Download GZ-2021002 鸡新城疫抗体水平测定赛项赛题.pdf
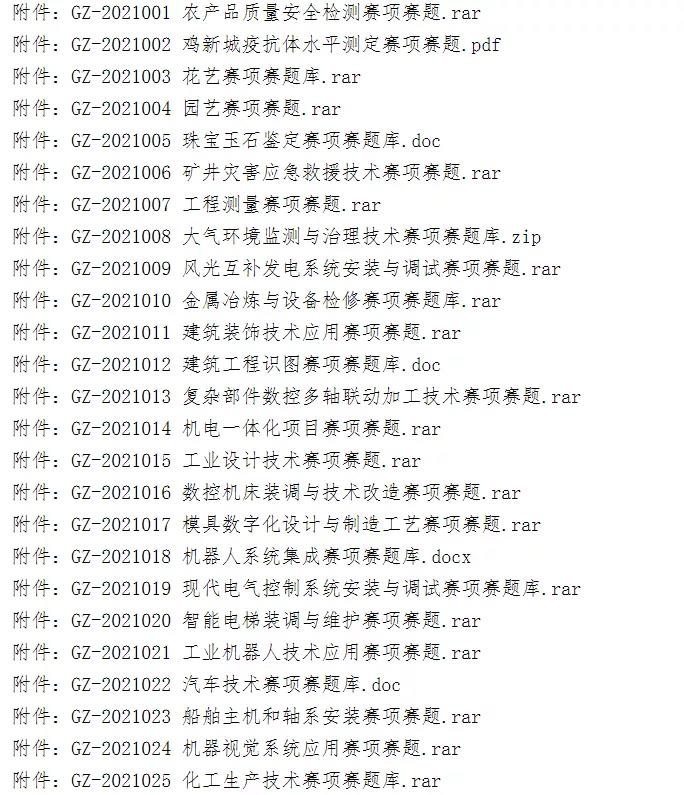The height and width of the screenshot is (795, 684). tap(285, 45)
